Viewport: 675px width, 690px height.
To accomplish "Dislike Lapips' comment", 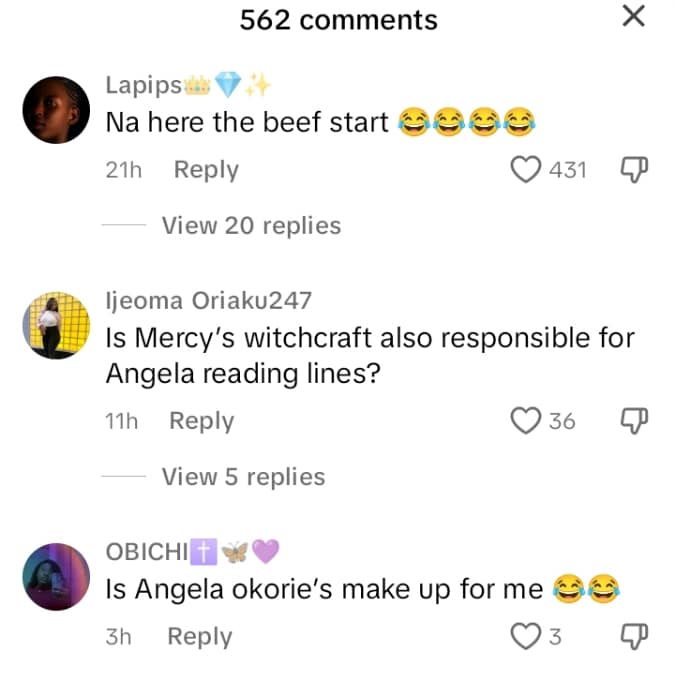I will [x=635, y=170].
